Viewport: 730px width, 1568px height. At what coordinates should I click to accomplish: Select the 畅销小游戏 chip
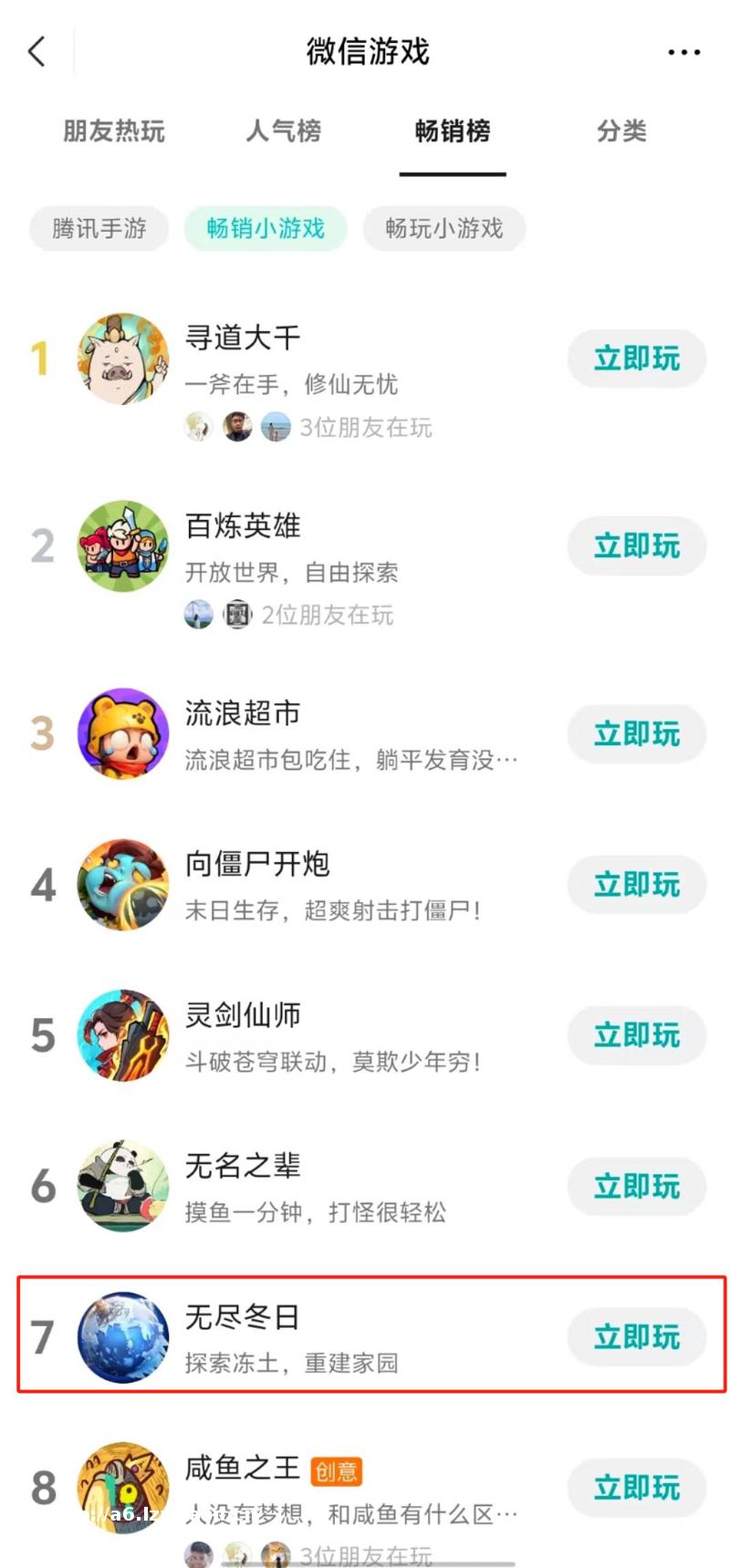pos(266,228)
